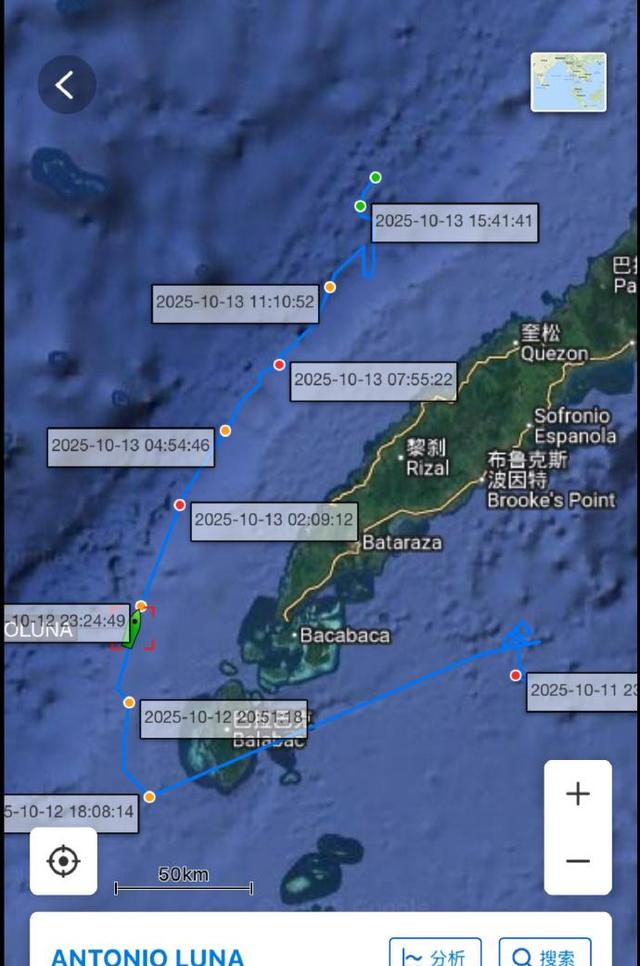Select track point 2025-10-13 11:10:52
Image resolution: width=640 pixels, height=966 pixels.
(x=330, y=287)
